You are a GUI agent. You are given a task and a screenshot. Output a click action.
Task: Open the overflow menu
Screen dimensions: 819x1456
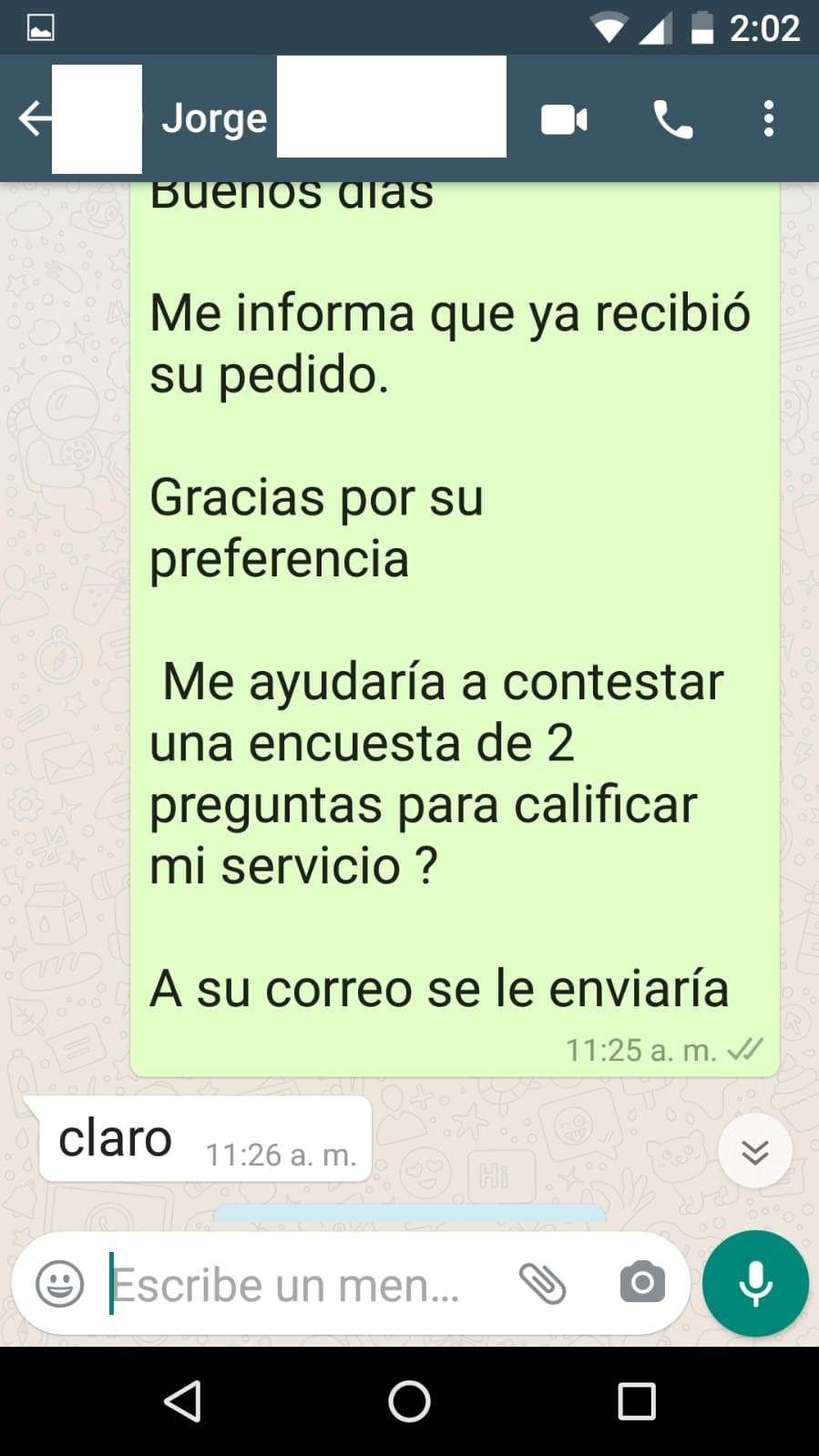pos(768,119)
